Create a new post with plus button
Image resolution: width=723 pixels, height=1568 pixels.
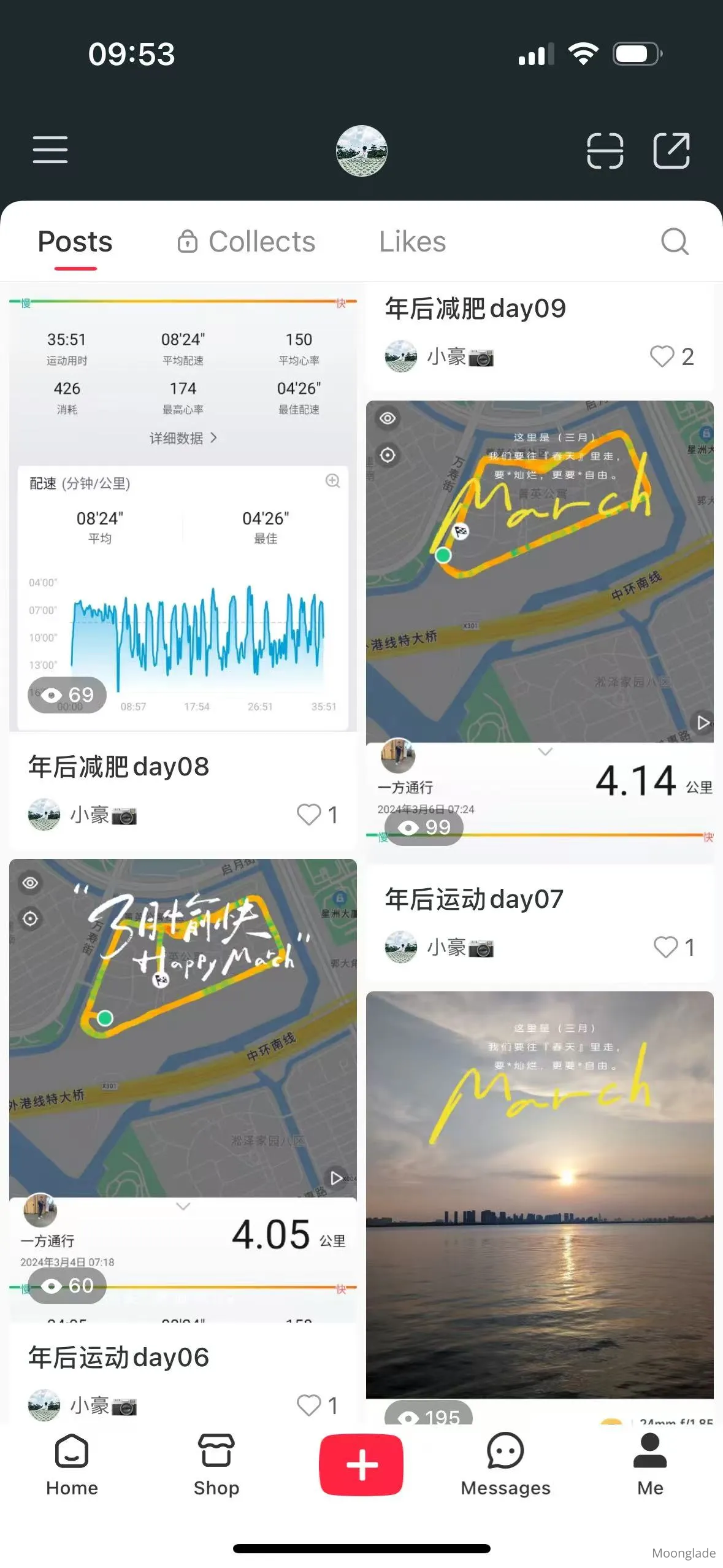[361, 1465]
